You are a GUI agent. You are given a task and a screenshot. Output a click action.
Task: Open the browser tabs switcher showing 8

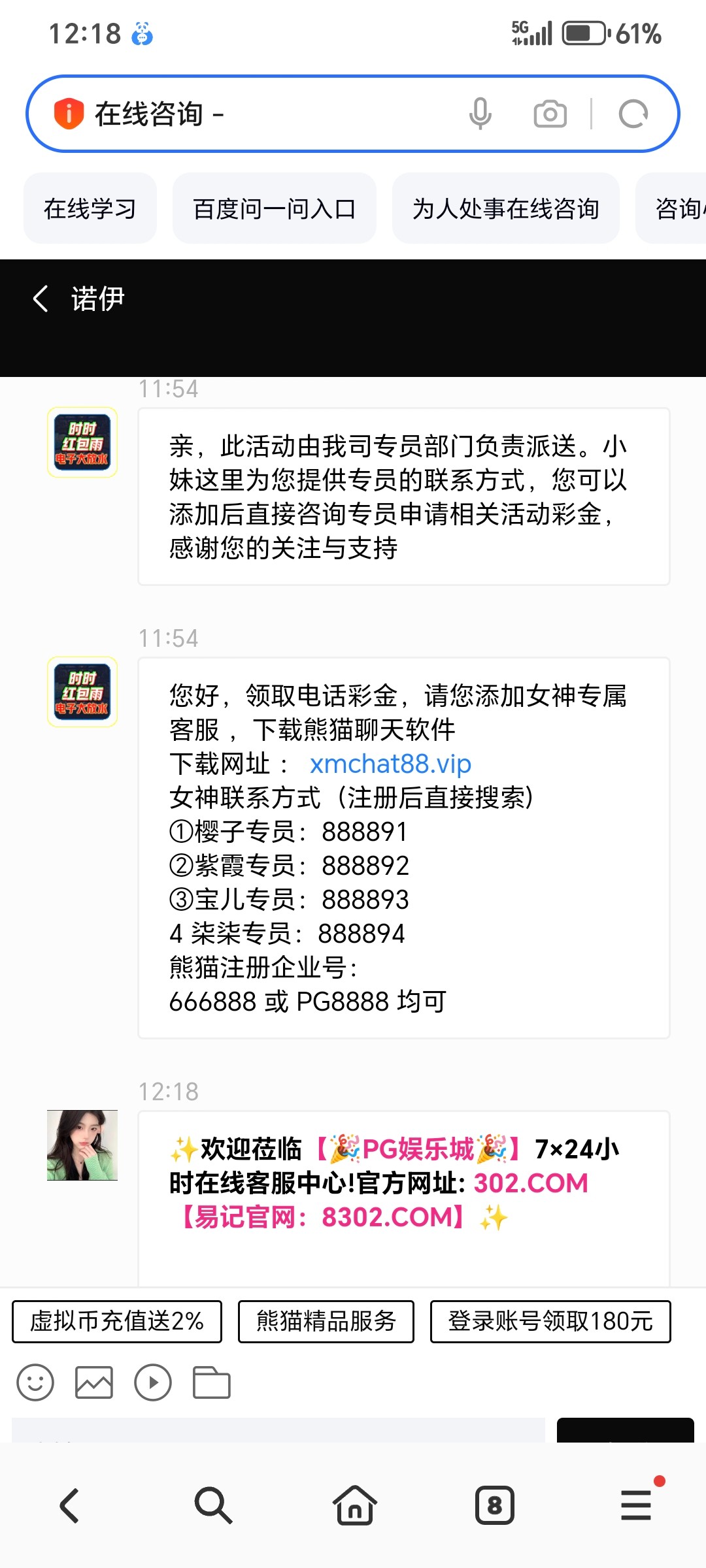[495, 1506]
